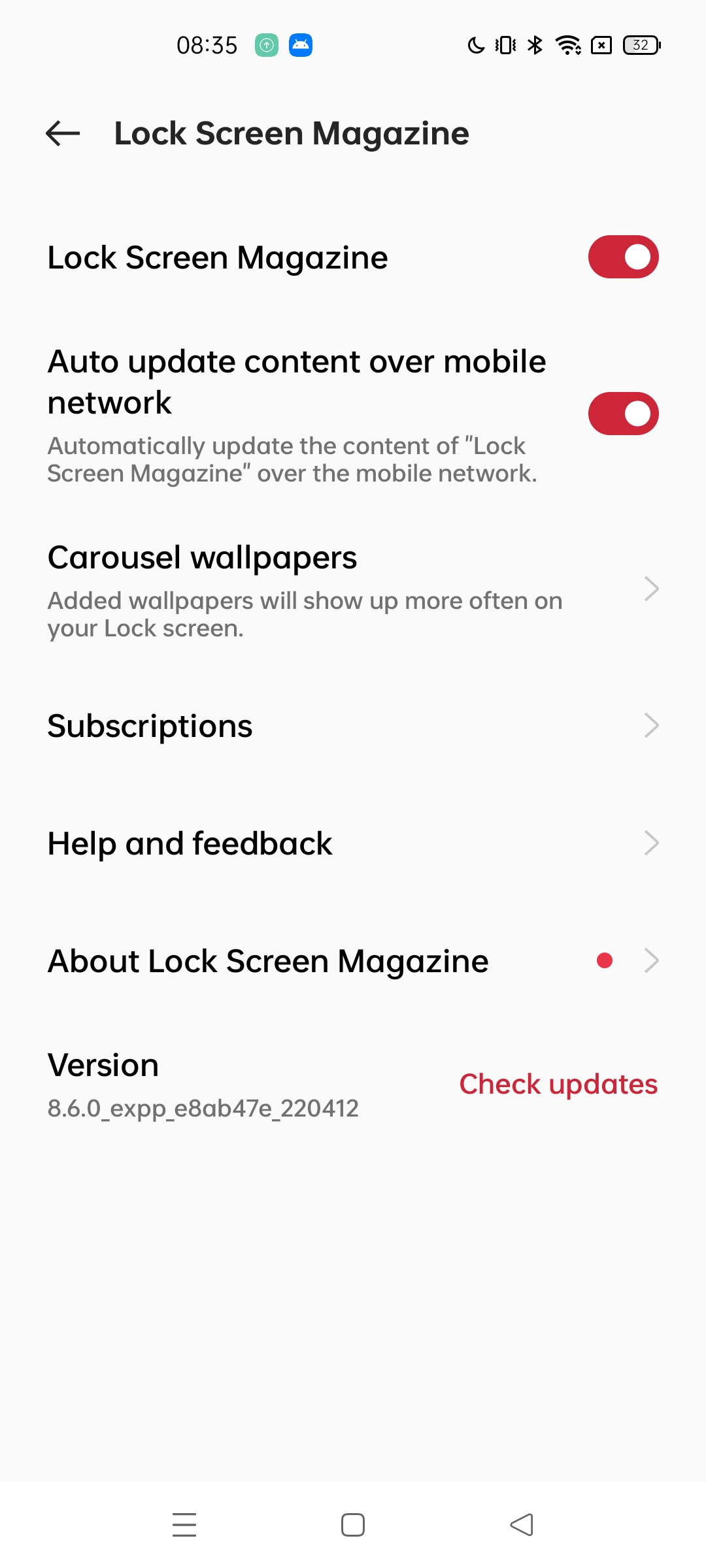Go back using the top arrow

point(63,133)
